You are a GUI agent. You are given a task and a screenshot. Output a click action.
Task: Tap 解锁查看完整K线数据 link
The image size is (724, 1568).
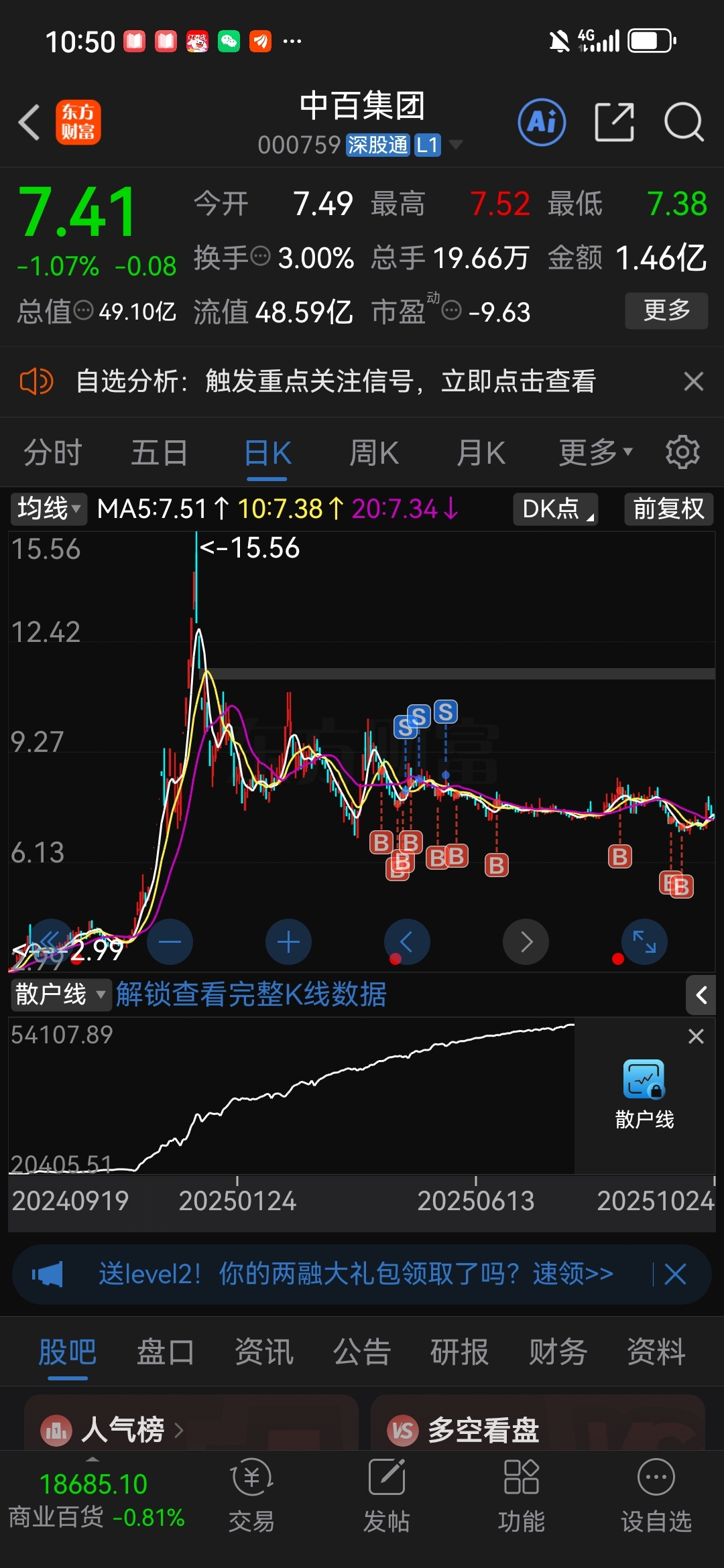tap(251, 994)
